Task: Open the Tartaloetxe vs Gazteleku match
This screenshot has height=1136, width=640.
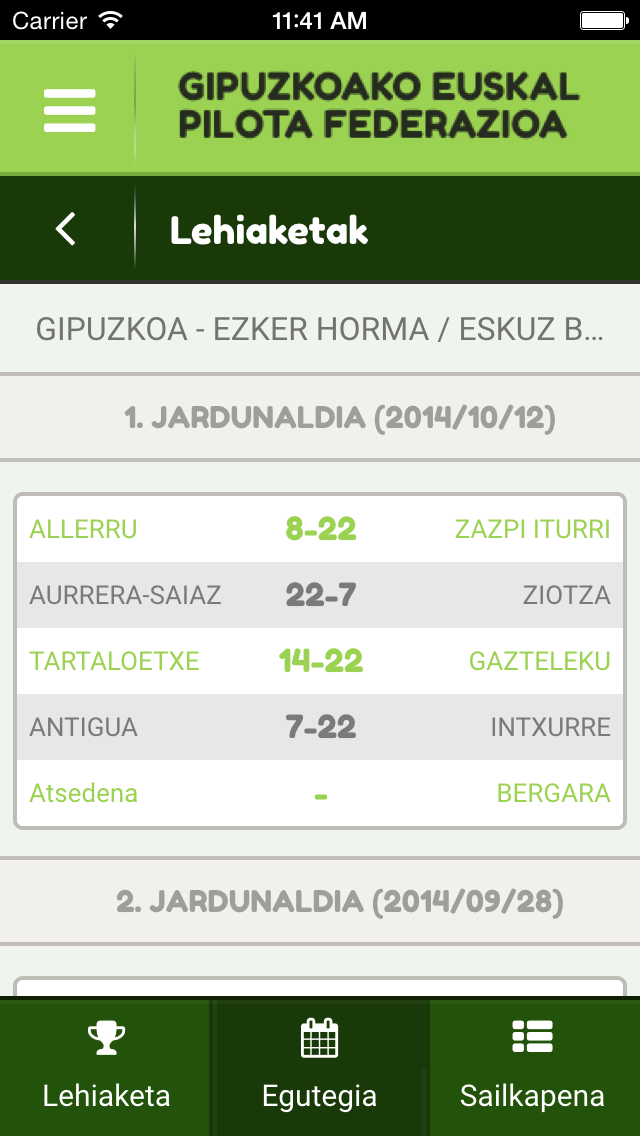Action: click(320, 661)
